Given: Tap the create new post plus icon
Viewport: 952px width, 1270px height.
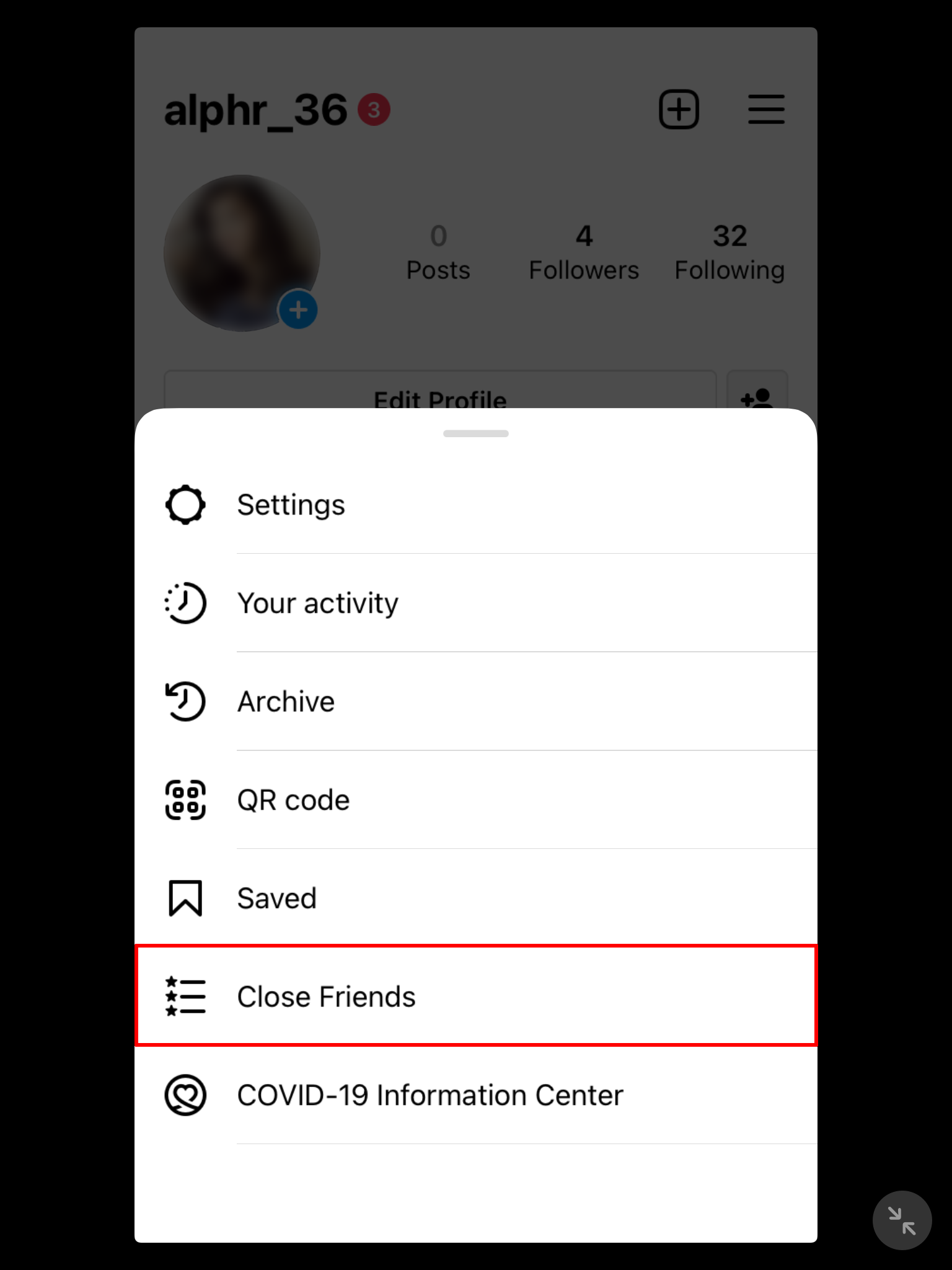Looking at the screenshot, I should point(679,110).
